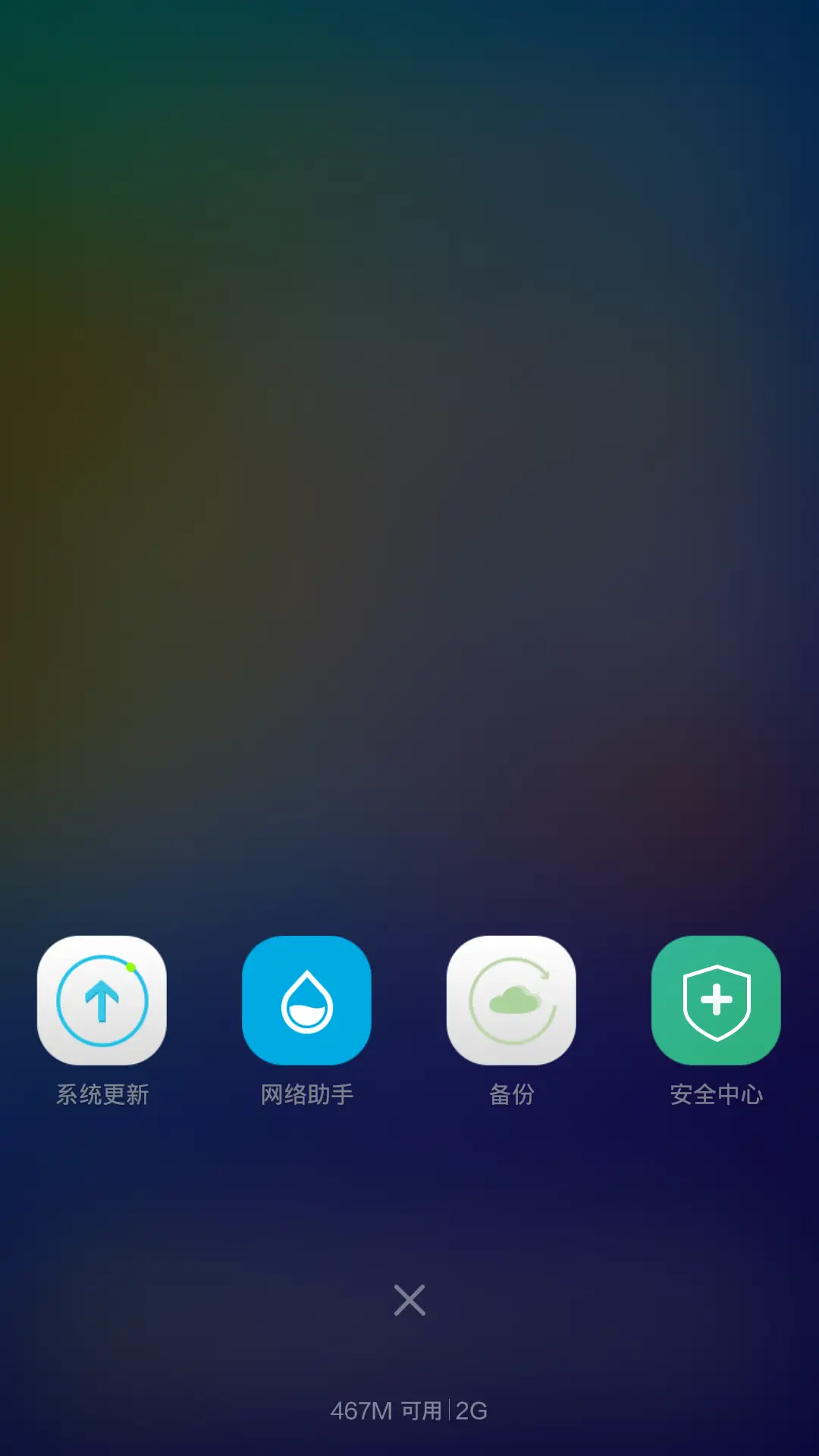
Task: Tap the green update-available dot on System Update
Action: click(x=130, y=968)
